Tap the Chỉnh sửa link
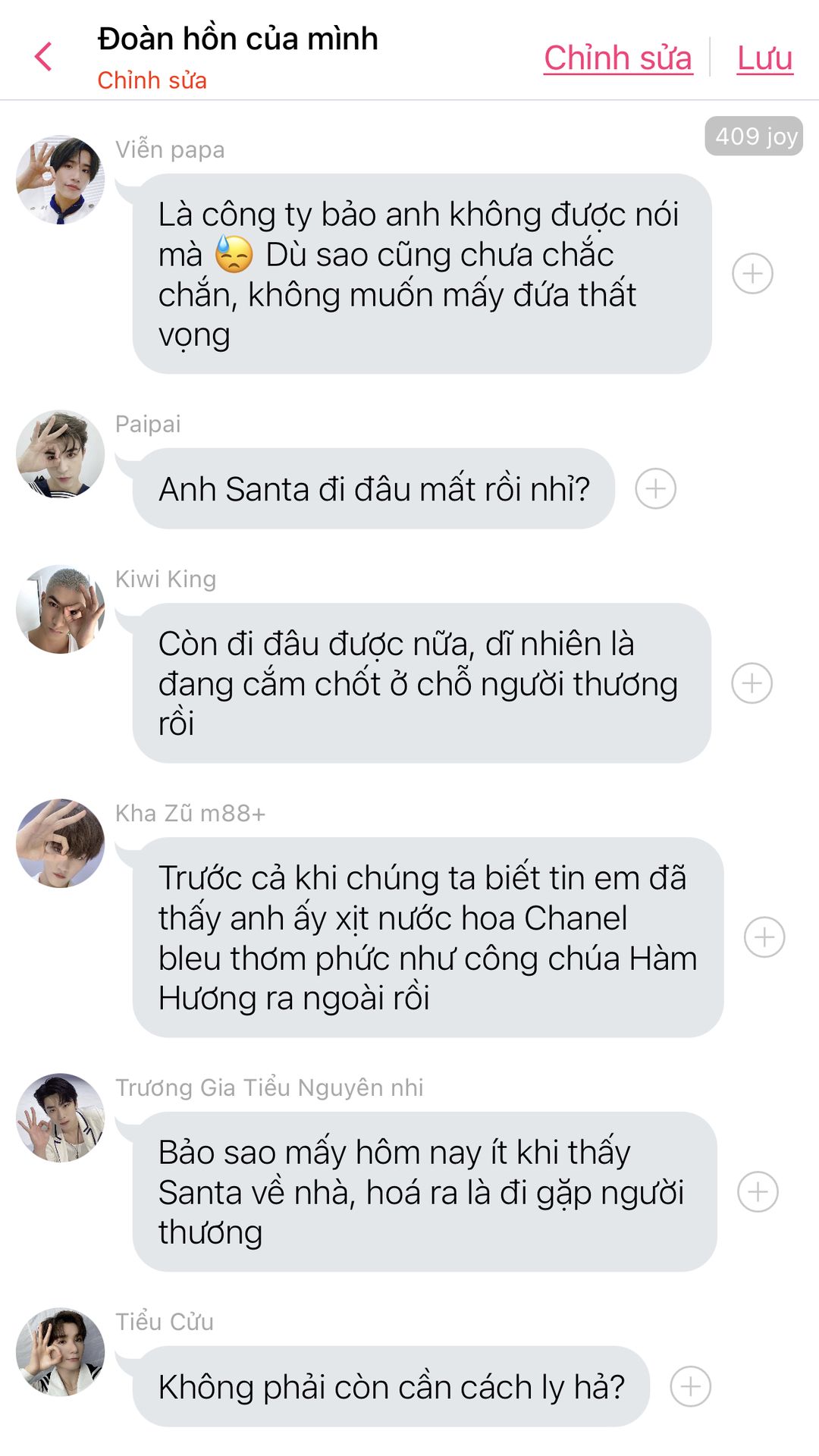Viewport: 819px width, 1456px height. (617, 58)
